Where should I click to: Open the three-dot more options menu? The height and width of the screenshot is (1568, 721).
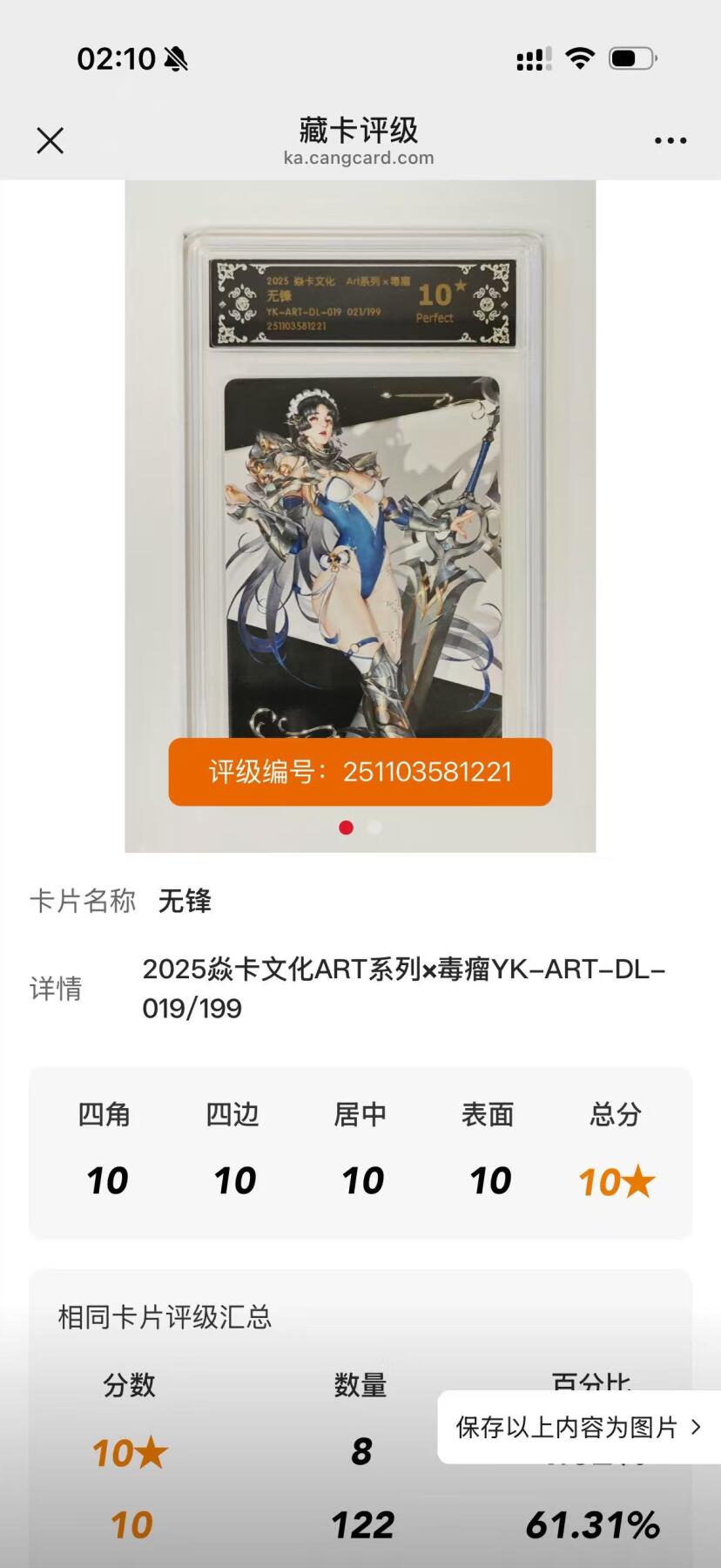point(670,140)
